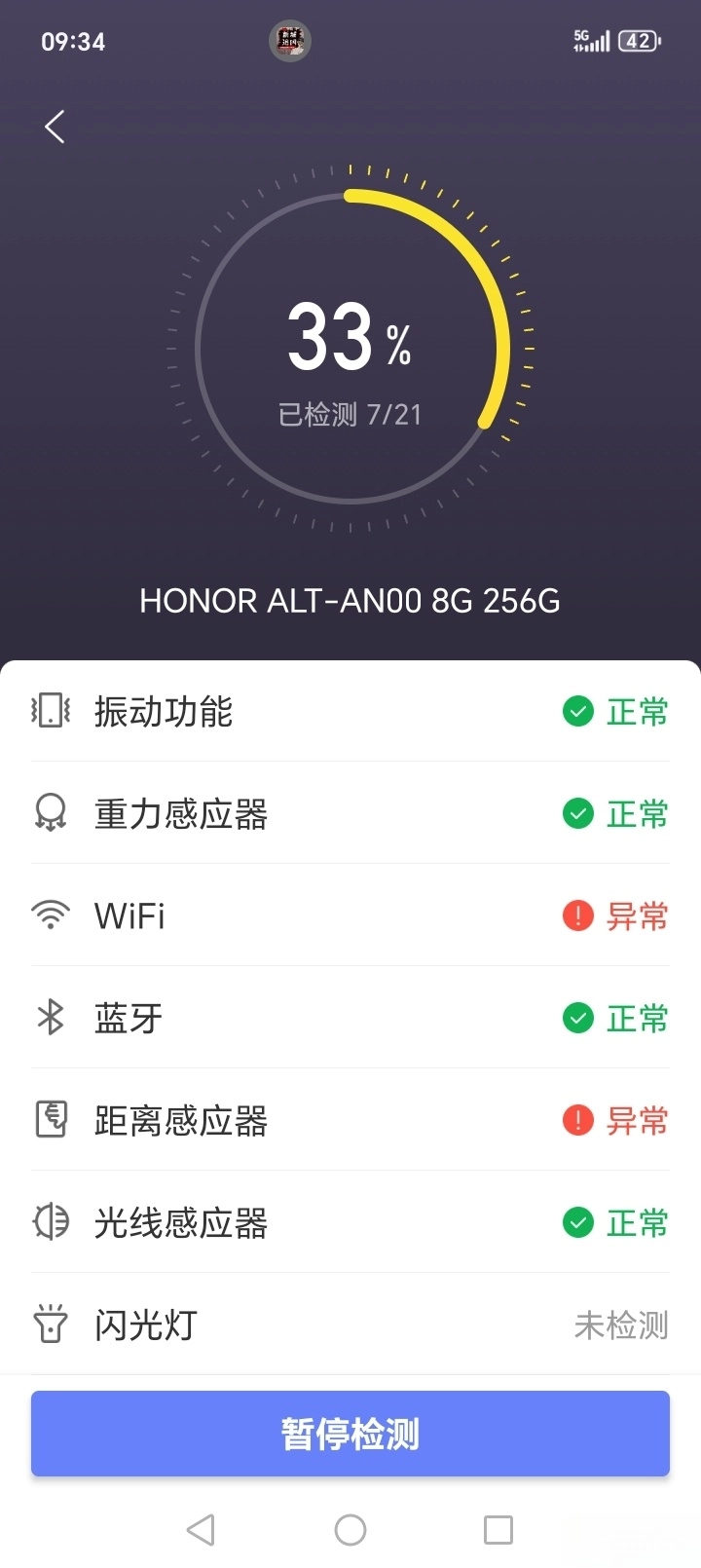Image resolution: width=701 pixels, height=1568 pixels.
Task: Select the 光线感应器 row
Action: tap(350, 1223)
